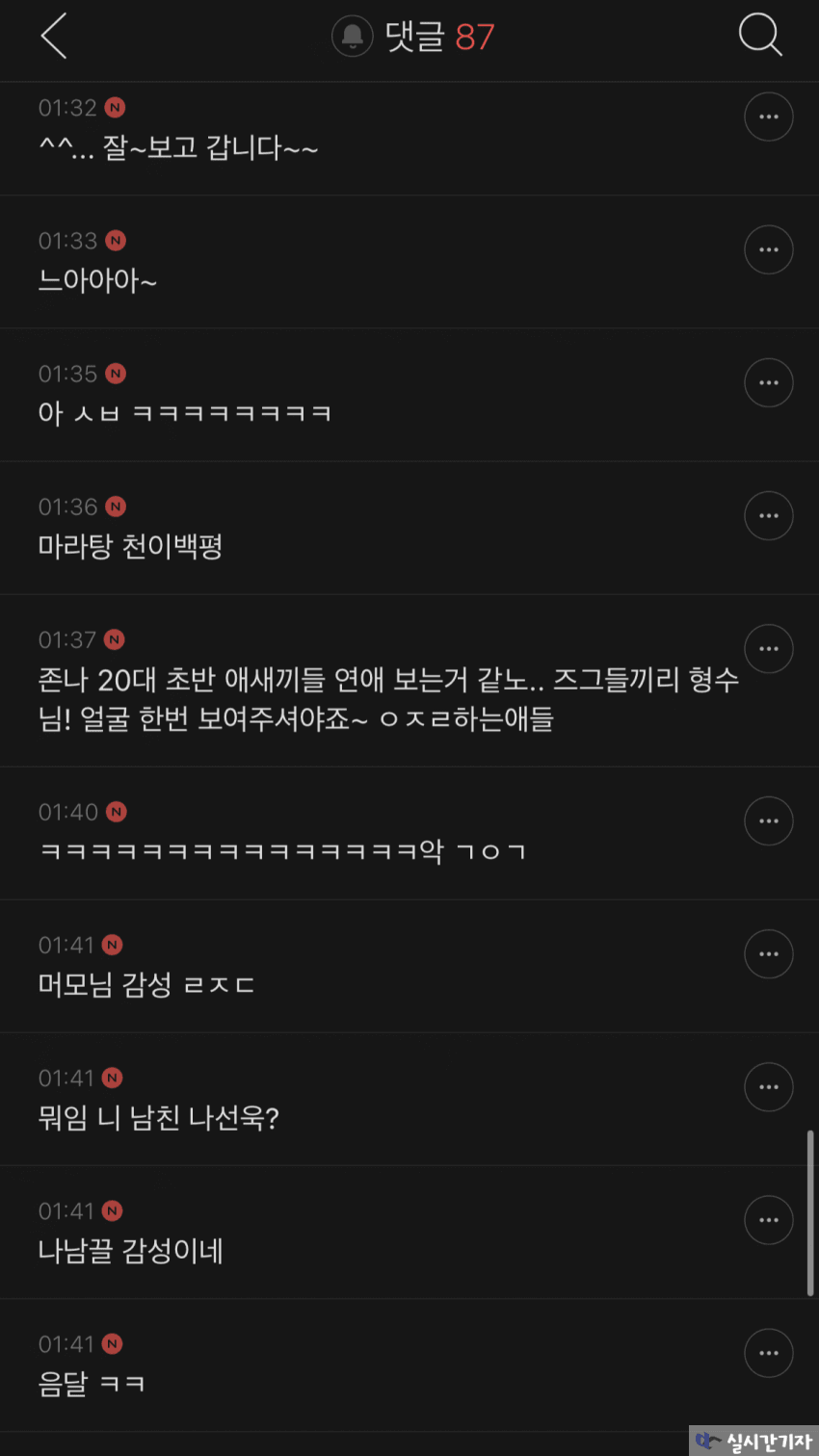Open comment search magnifier
Screen dimensions: 819x1456
point(759,36)
